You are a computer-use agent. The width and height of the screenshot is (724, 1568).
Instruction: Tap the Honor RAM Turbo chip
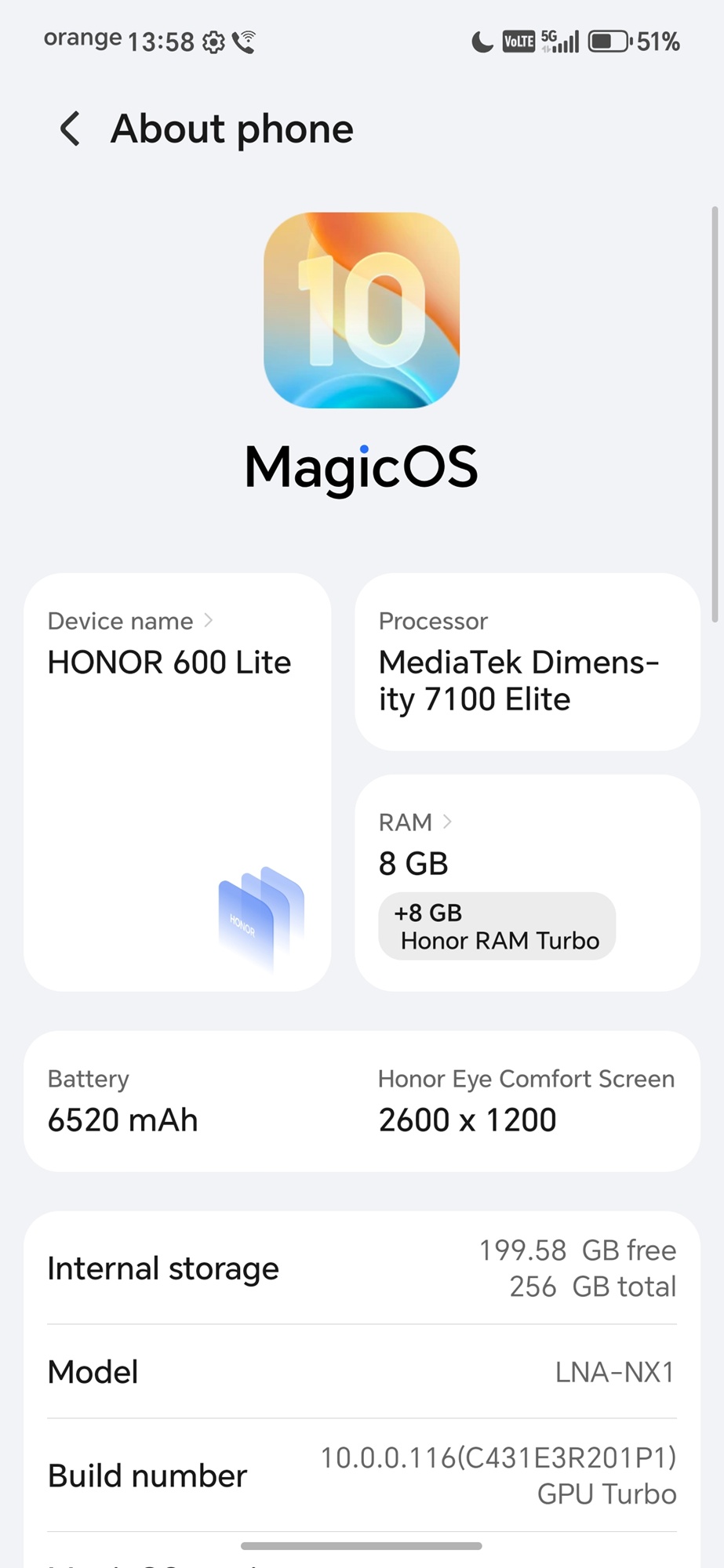497,927
